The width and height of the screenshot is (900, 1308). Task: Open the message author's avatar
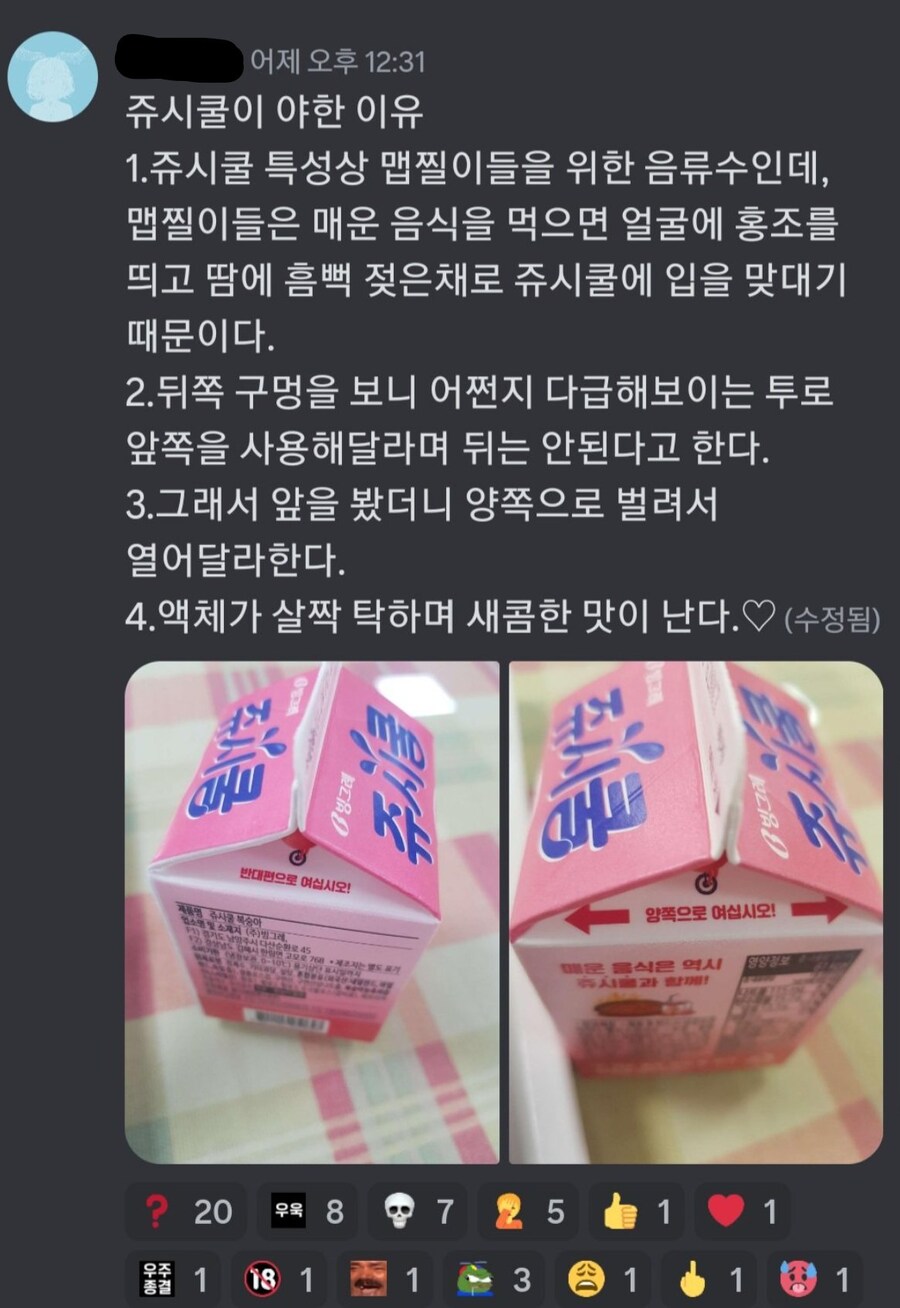coord(52,77)
